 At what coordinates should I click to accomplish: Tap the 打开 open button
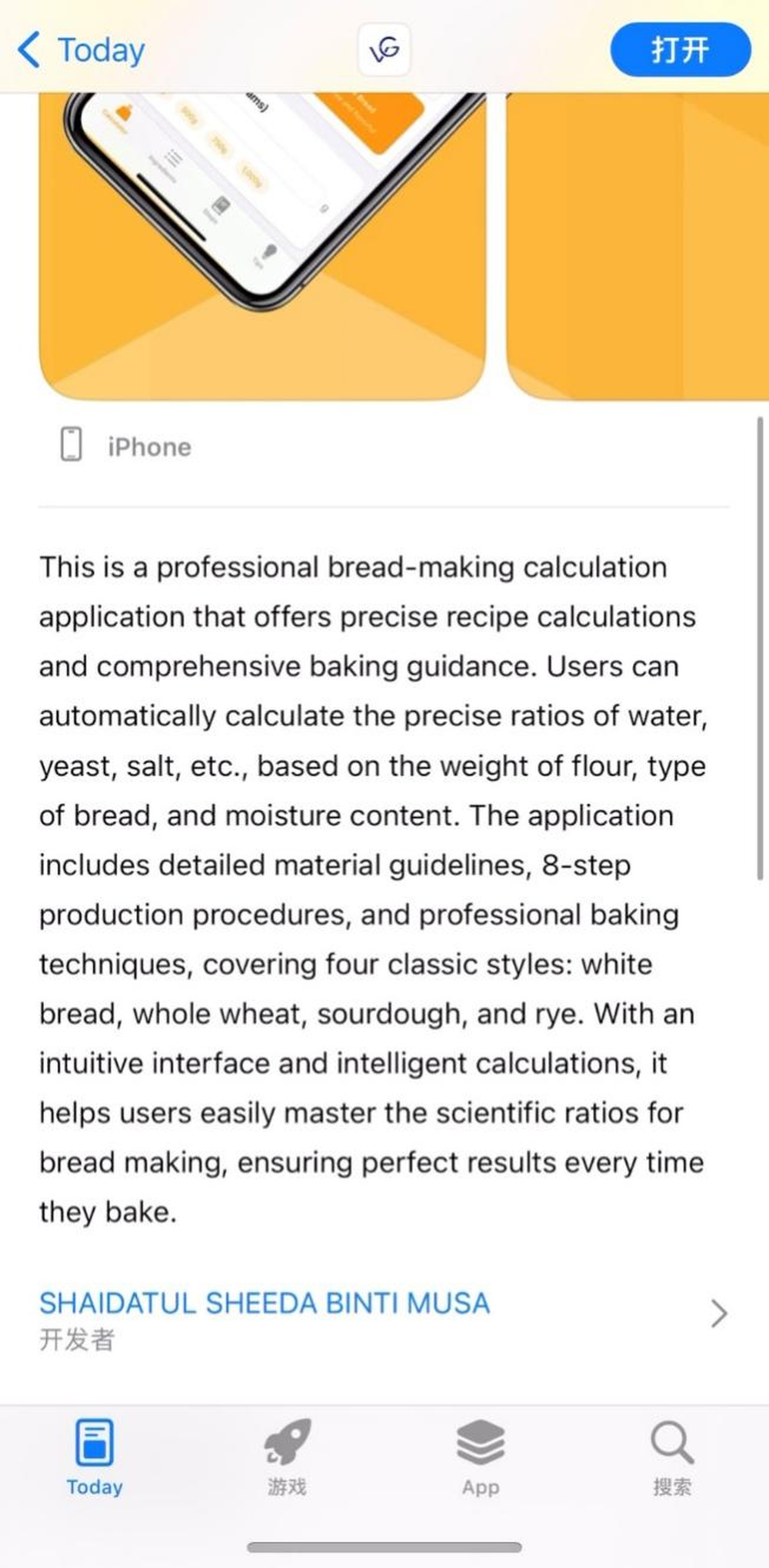[x=680, y=51]
